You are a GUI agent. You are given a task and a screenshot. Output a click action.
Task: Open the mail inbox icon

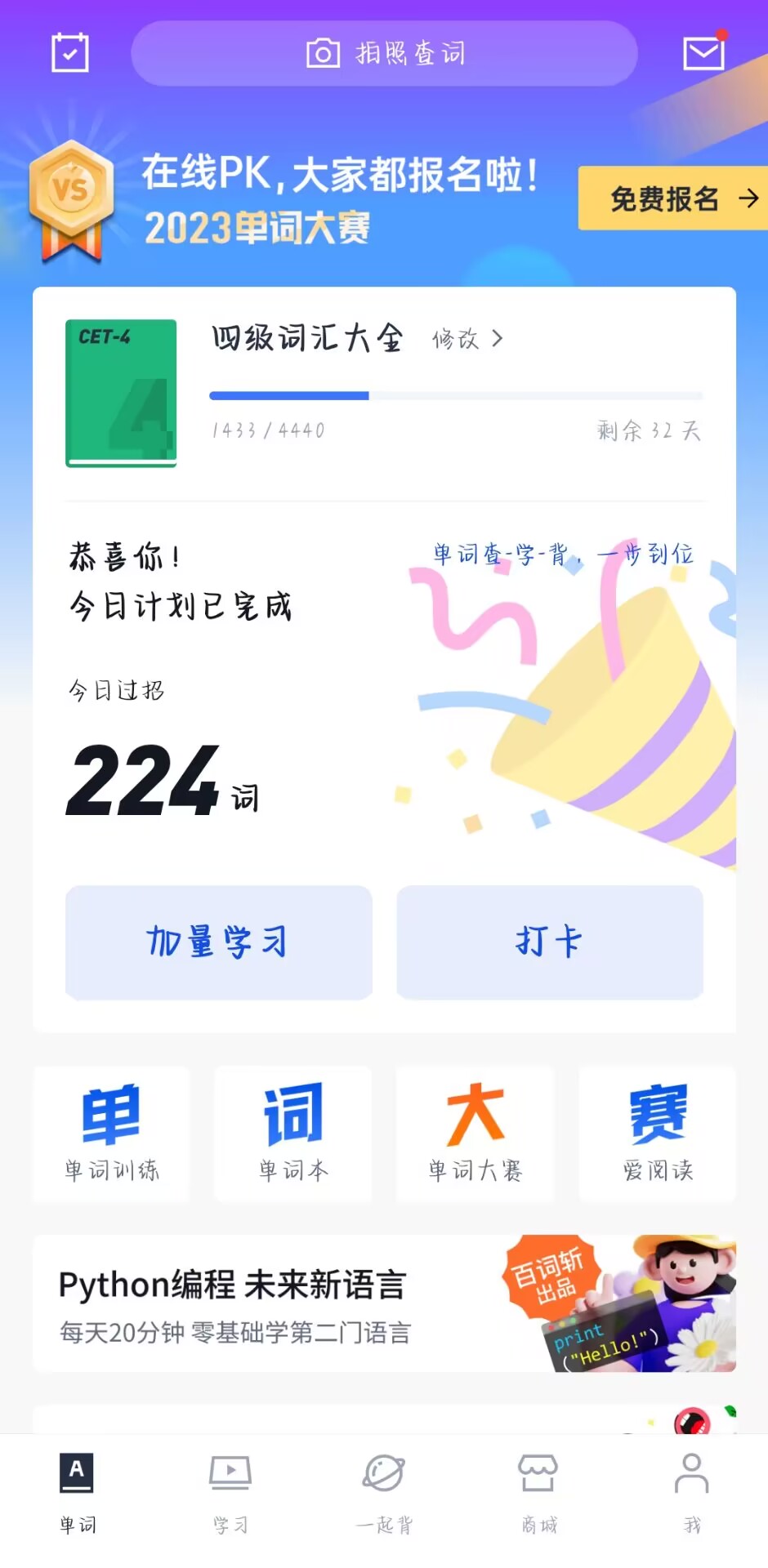(703, 53)
